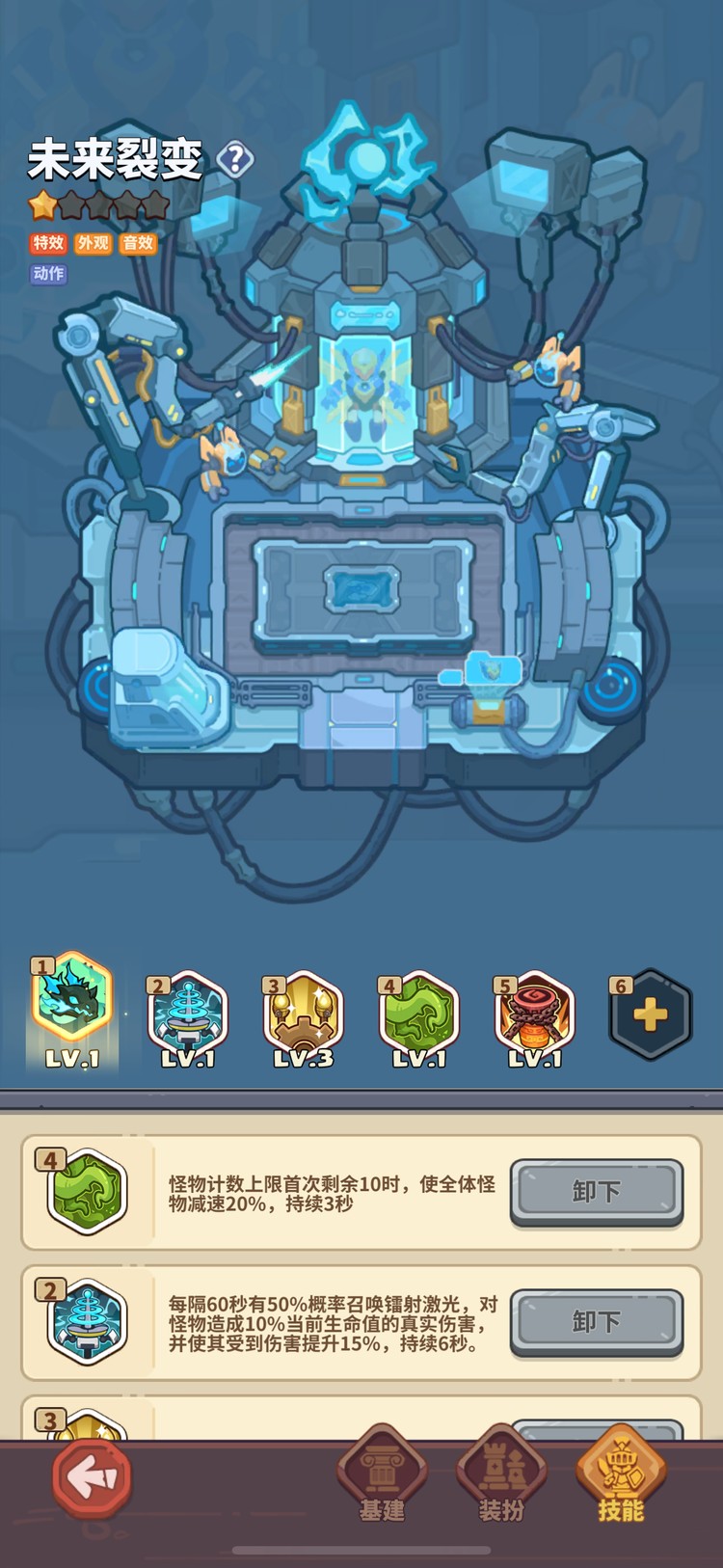723x1568 pixels.
Task: Select skill slot 3 at LV.3
Action: click(303, 1013)
